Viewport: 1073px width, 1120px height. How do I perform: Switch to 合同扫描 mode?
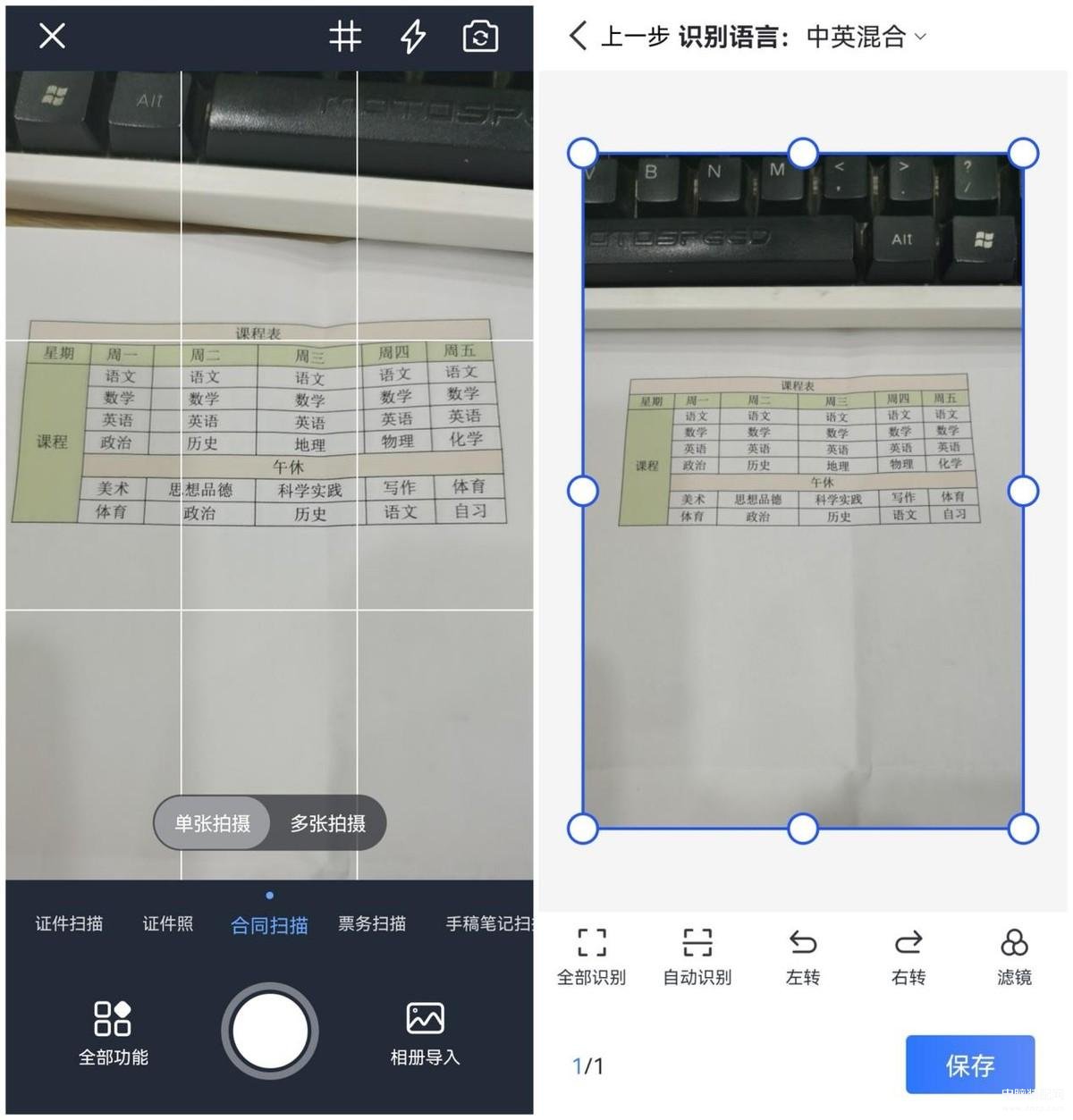pyautogui.click(x=269, y=925)
